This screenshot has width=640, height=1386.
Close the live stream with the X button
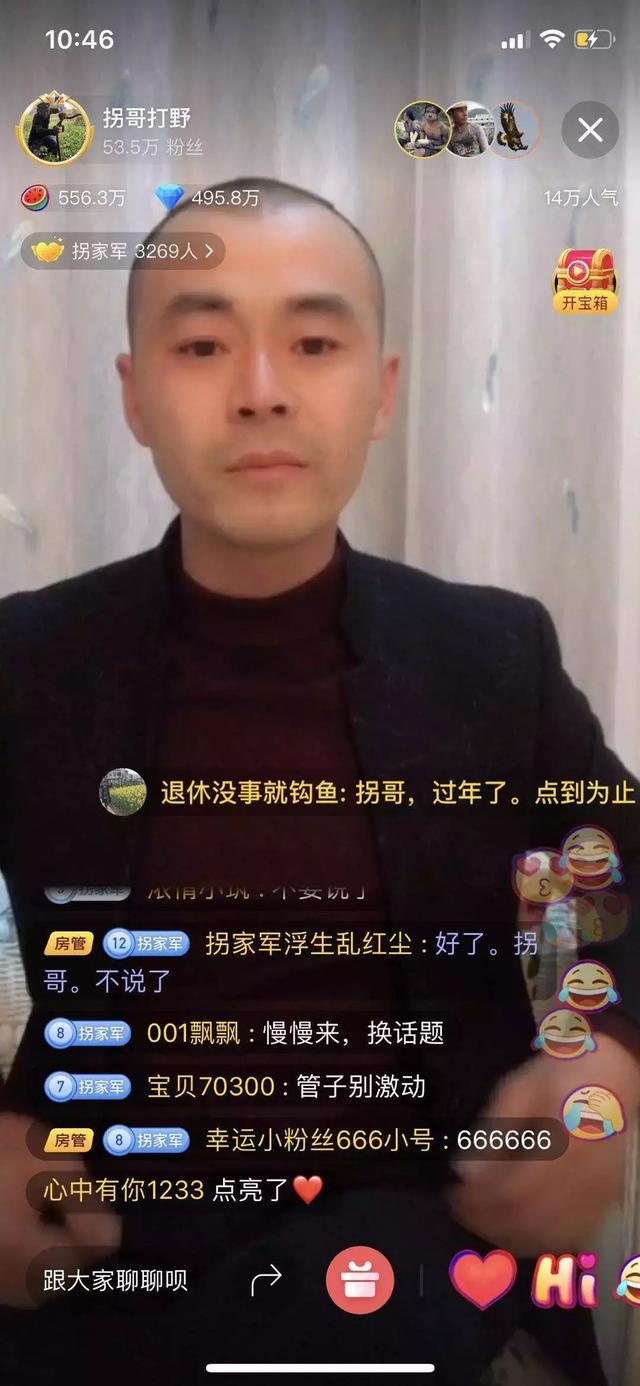click(x=590, y=130)
